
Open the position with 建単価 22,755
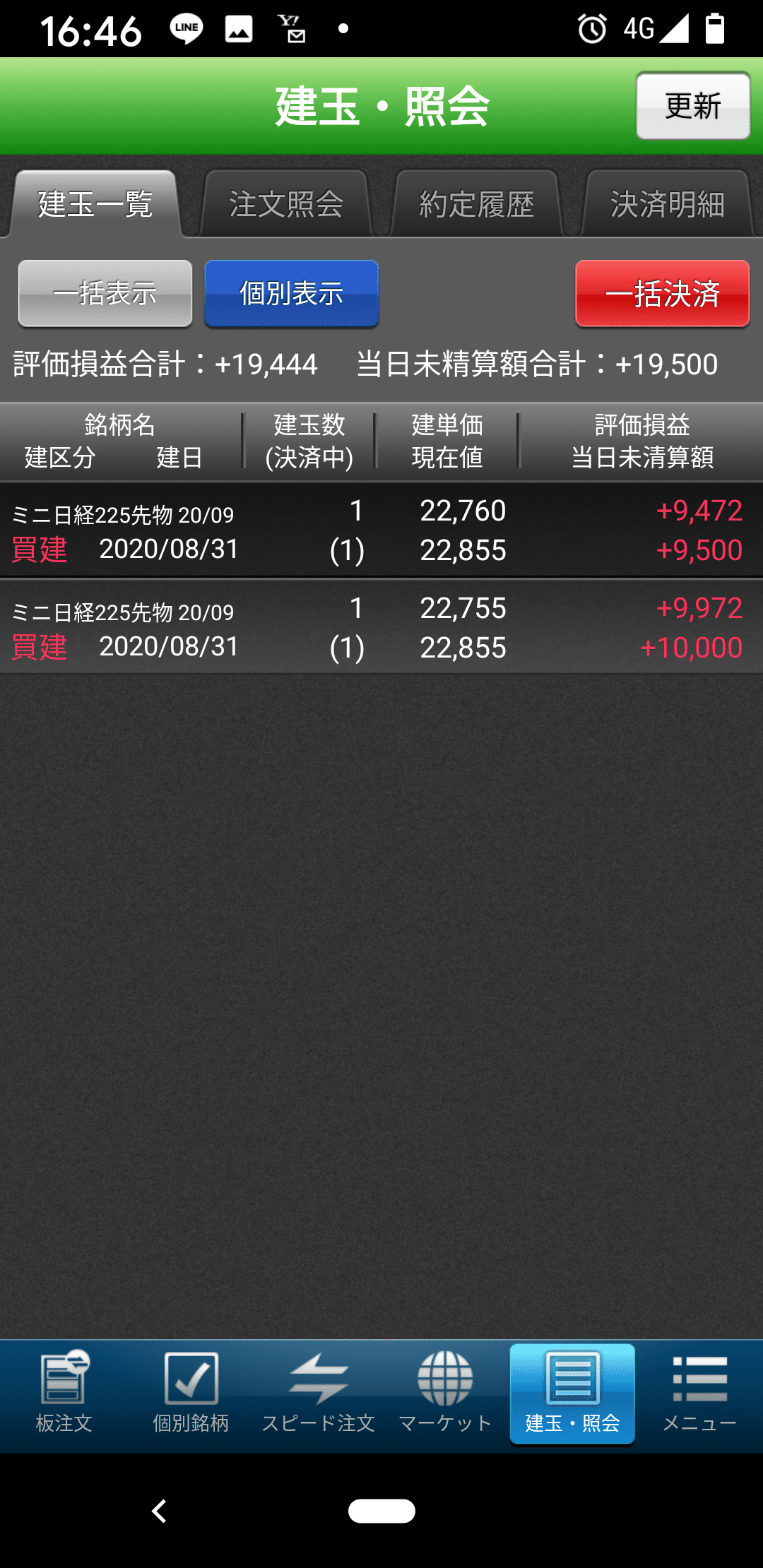[381, 627]
